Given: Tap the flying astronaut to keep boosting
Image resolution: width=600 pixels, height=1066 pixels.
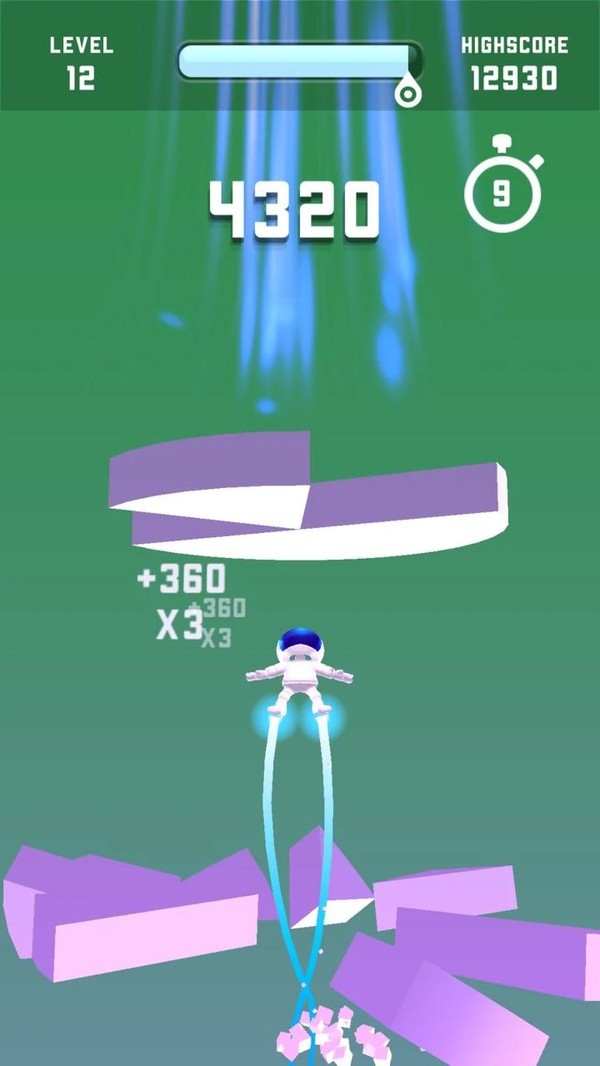Looking at the screenshot, I should (x=298, y=672).
